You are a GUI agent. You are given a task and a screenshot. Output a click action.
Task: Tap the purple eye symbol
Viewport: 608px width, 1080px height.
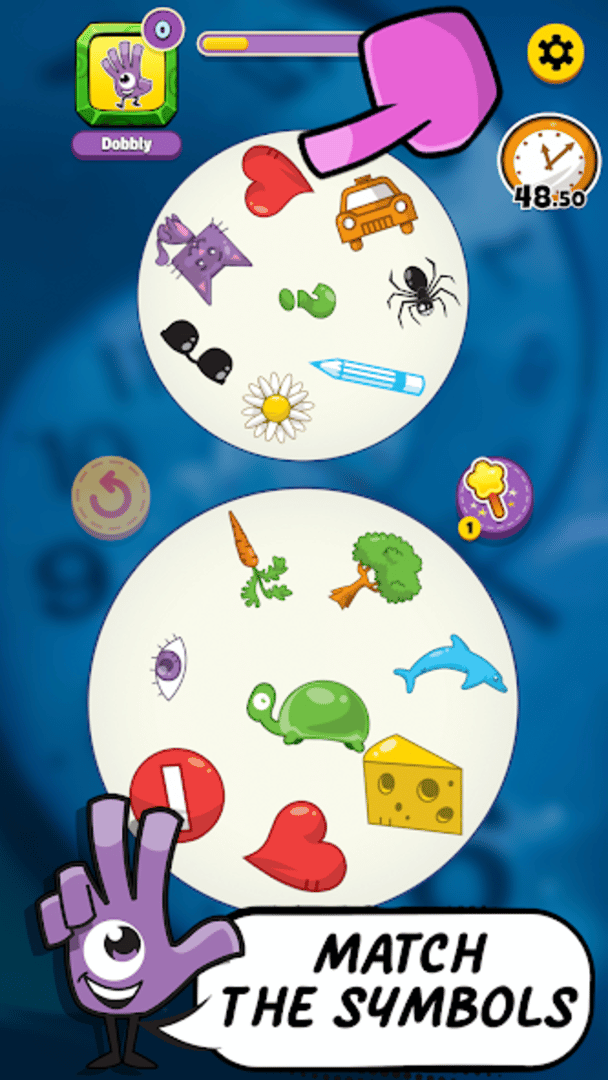point(169,667)
